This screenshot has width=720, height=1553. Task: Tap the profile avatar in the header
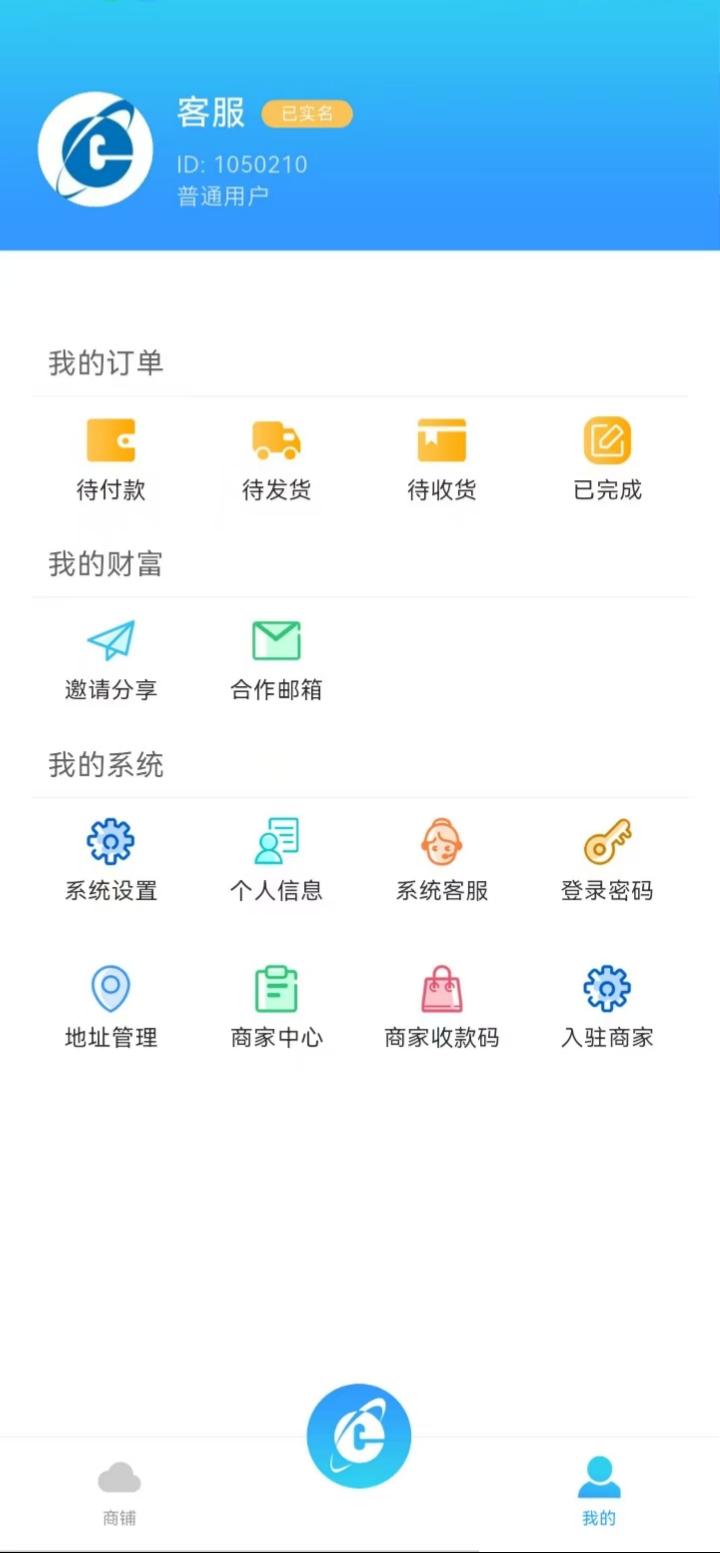95,149
